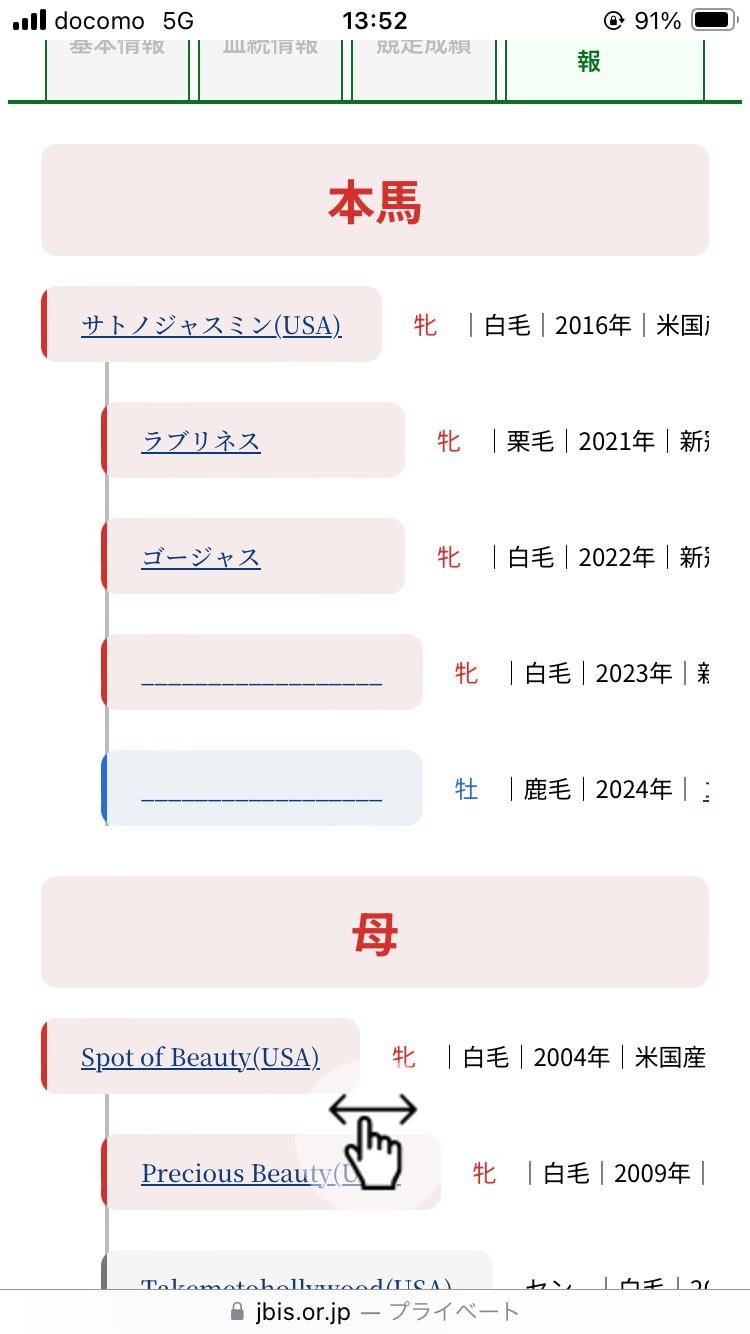
Task: Open the unnamed 2024 bay colt link
Action: click(x=262, y=789)
